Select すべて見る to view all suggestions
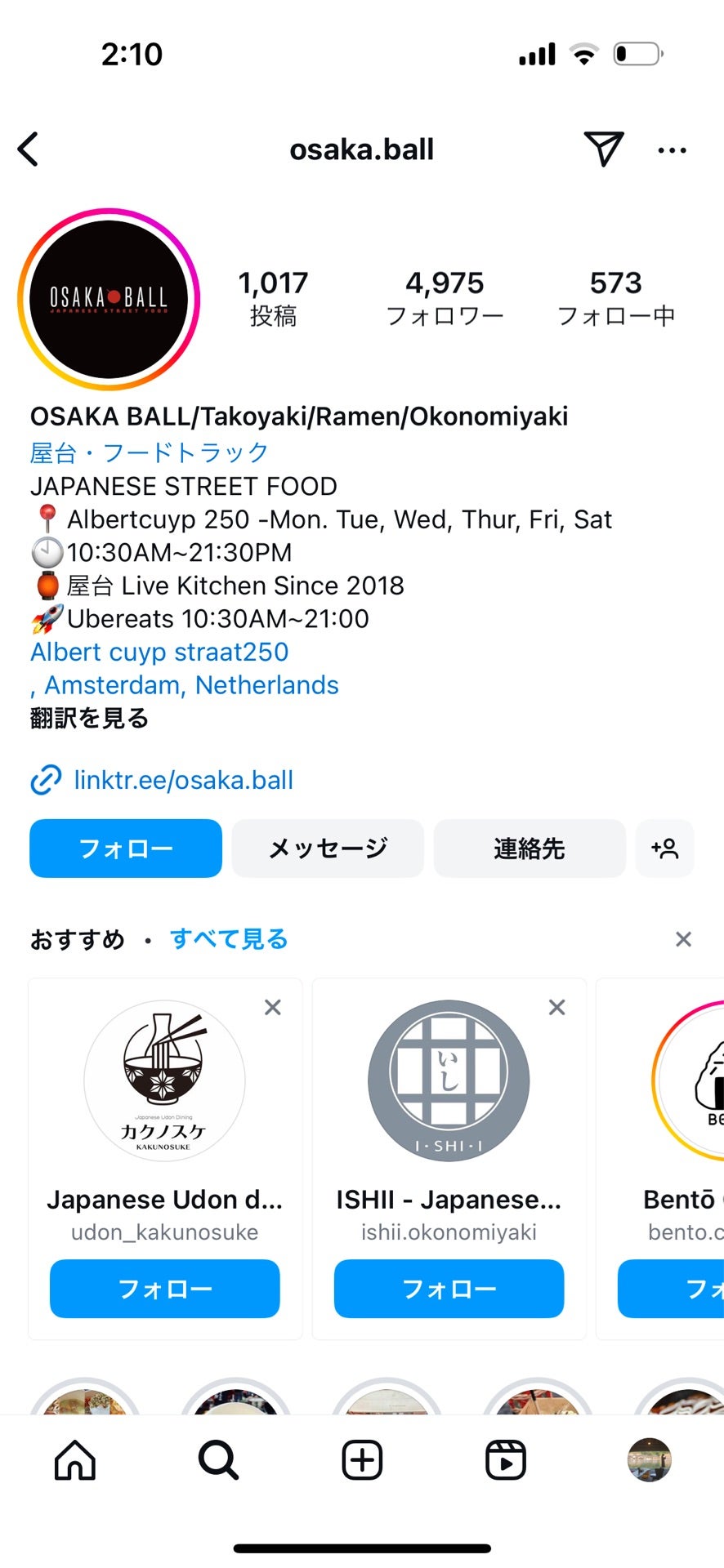The image size is (724, 1568). coord(229,939)
